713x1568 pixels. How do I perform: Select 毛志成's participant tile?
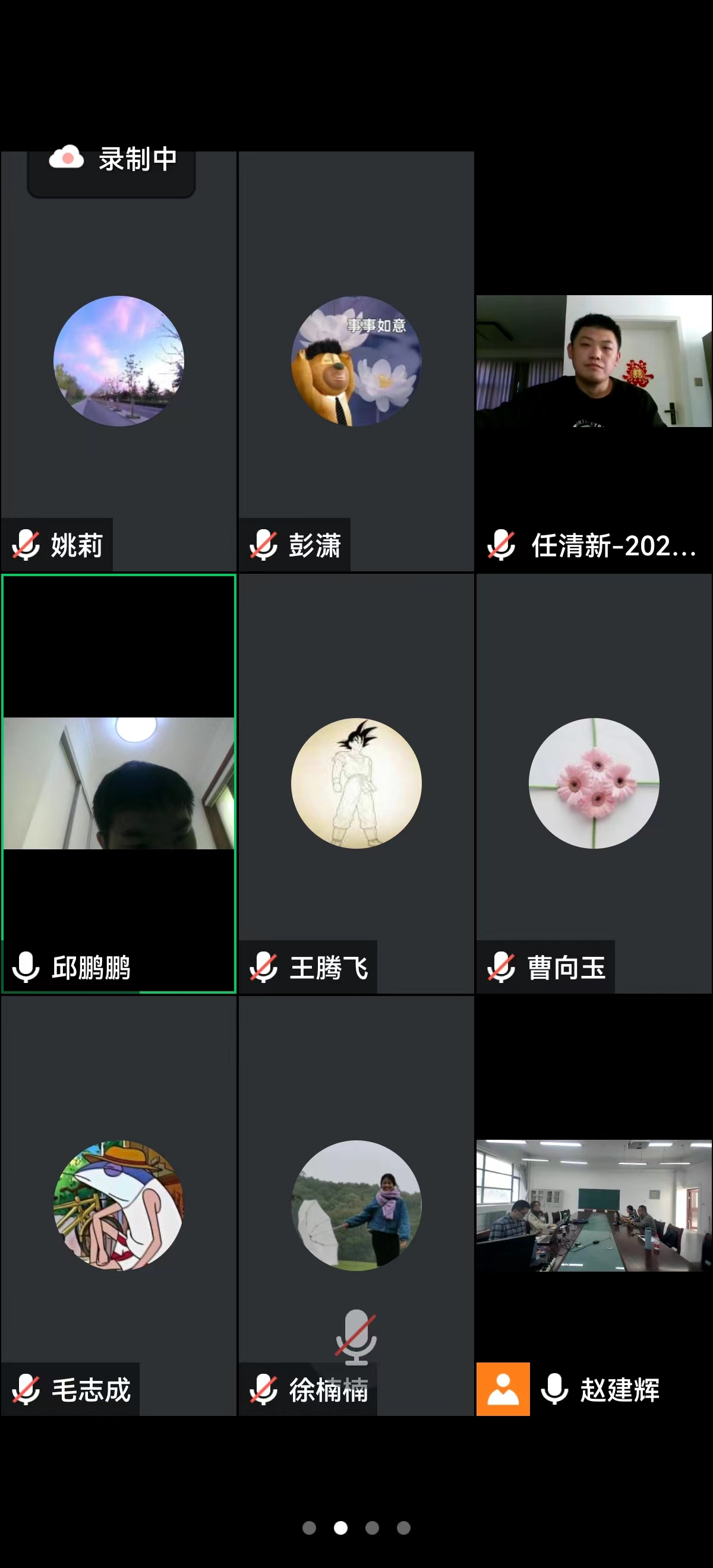pos(119,1205)
